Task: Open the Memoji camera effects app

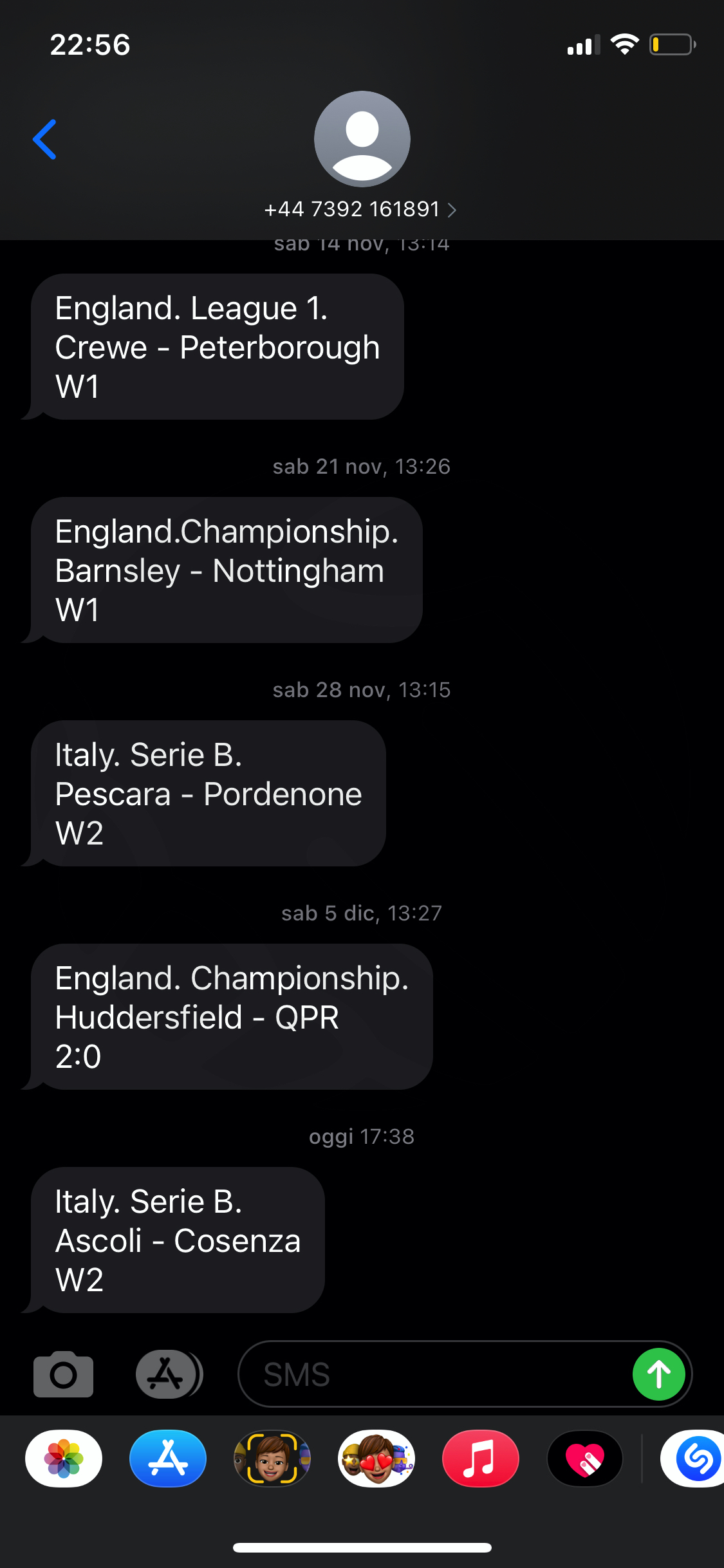Action: point(272,1459)
